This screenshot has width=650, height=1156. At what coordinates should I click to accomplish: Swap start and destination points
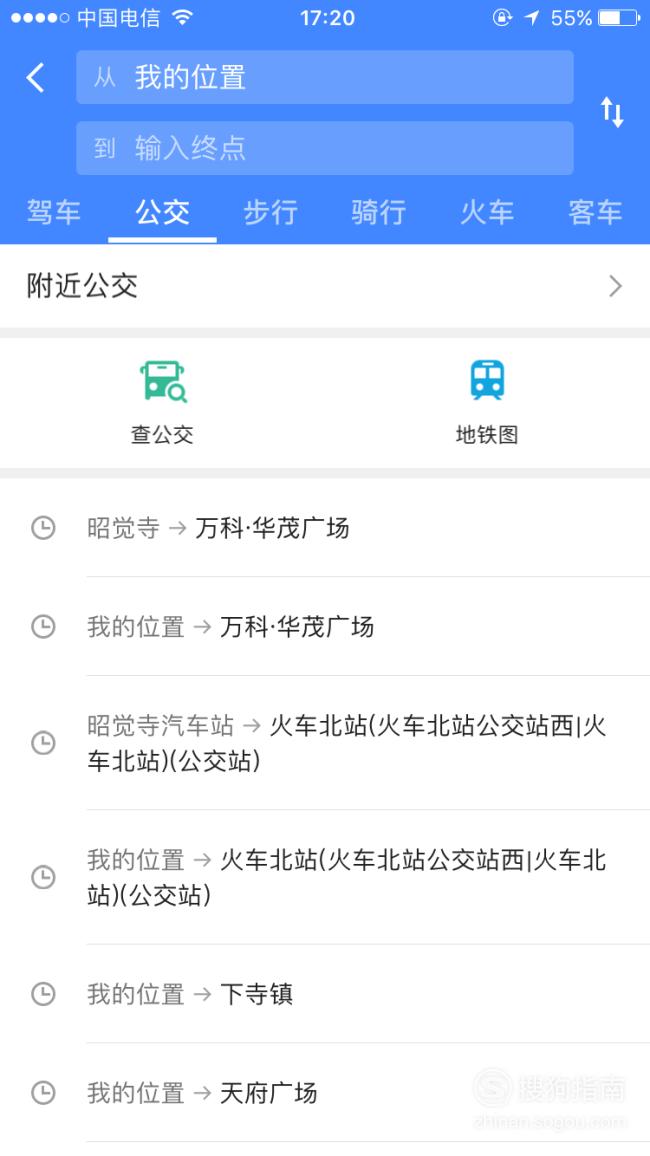(x=612, y=112)
